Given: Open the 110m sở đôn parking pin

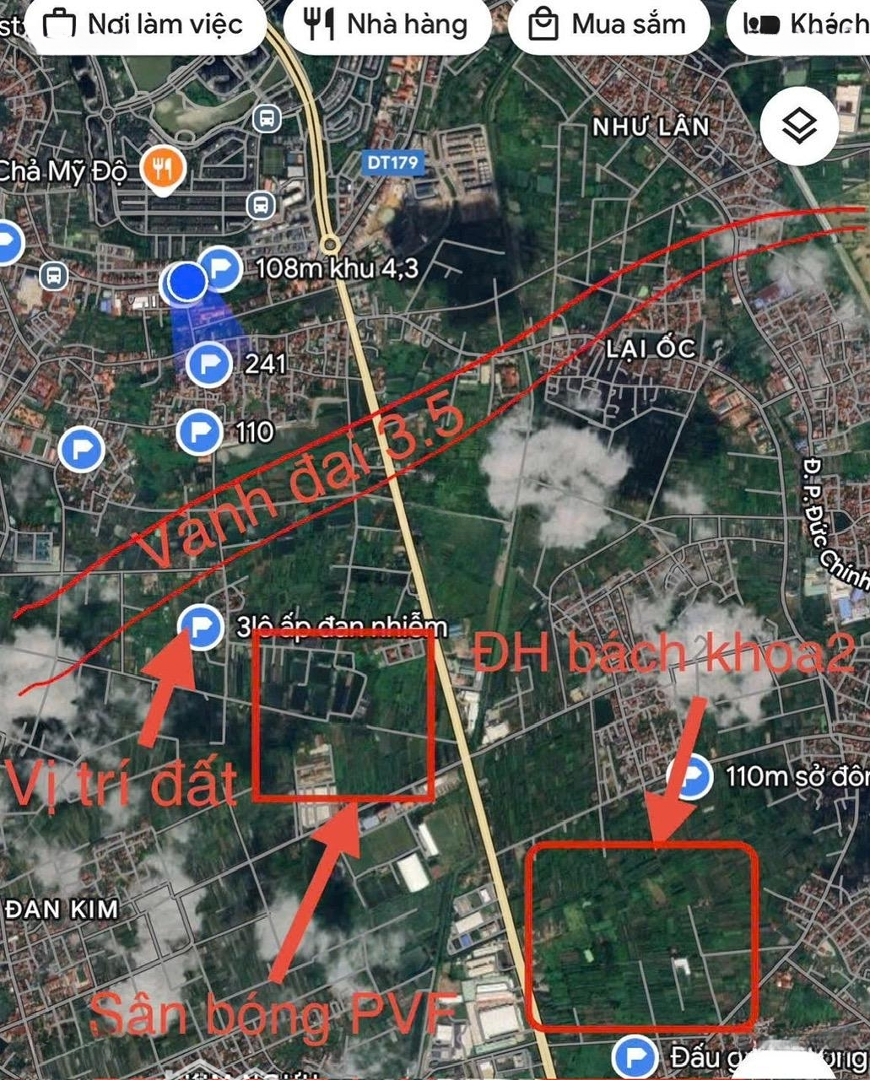Looking at the screenshot, I should coord(690,776).
